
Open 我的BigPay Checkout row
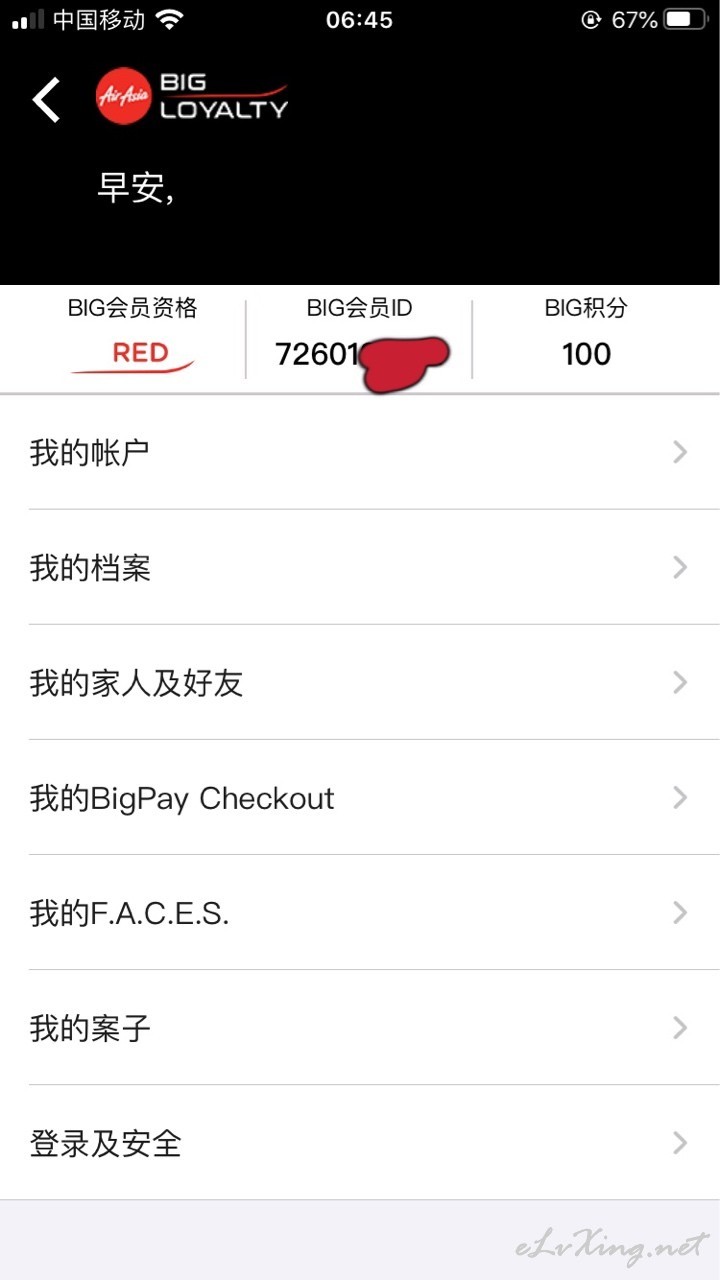(x=360, y=797)
